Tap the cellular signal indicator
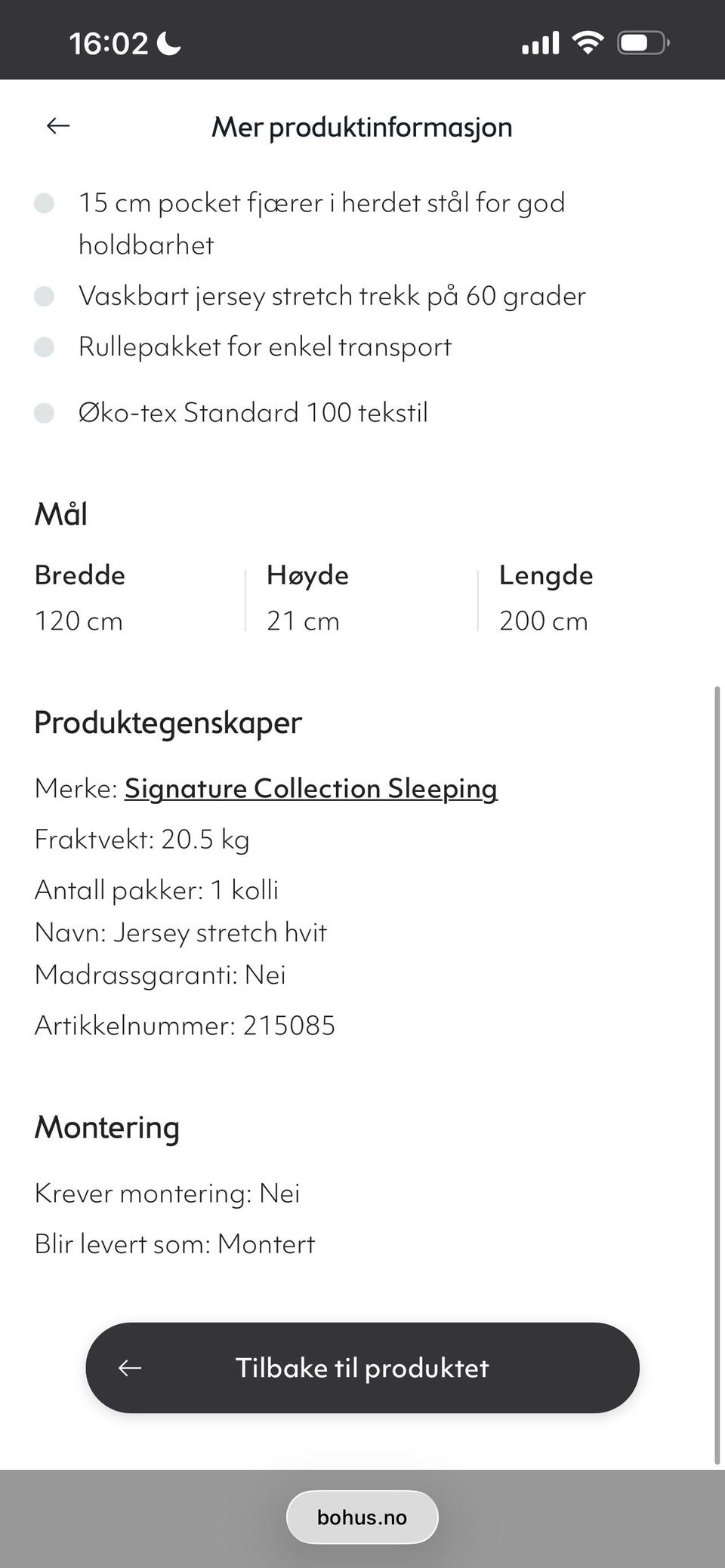 click(539, 43)
